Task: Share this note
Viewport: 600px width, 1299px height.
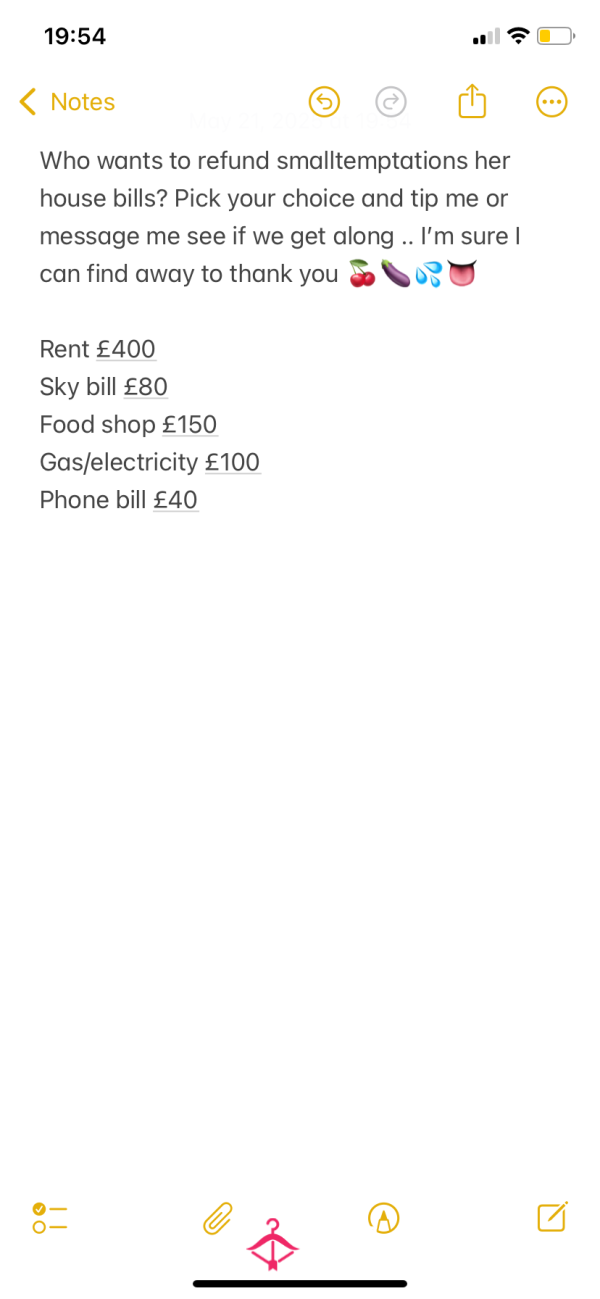Action: click(472, 100)
